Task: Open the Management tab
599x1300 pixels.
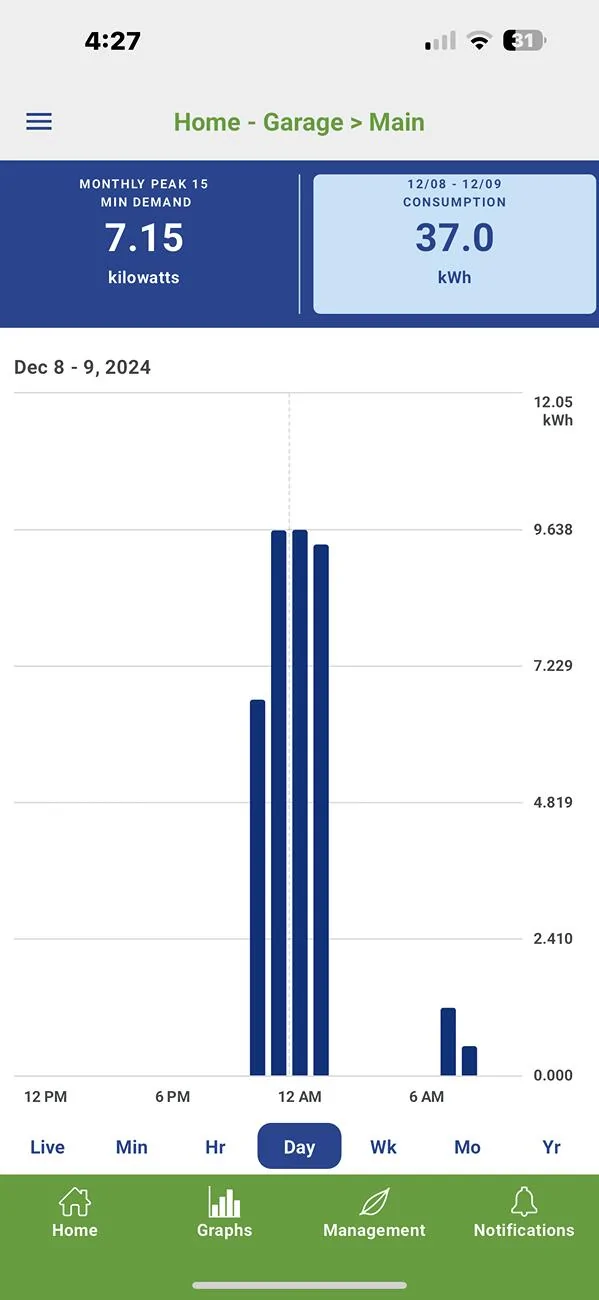Action: [x=374, y=1213]
